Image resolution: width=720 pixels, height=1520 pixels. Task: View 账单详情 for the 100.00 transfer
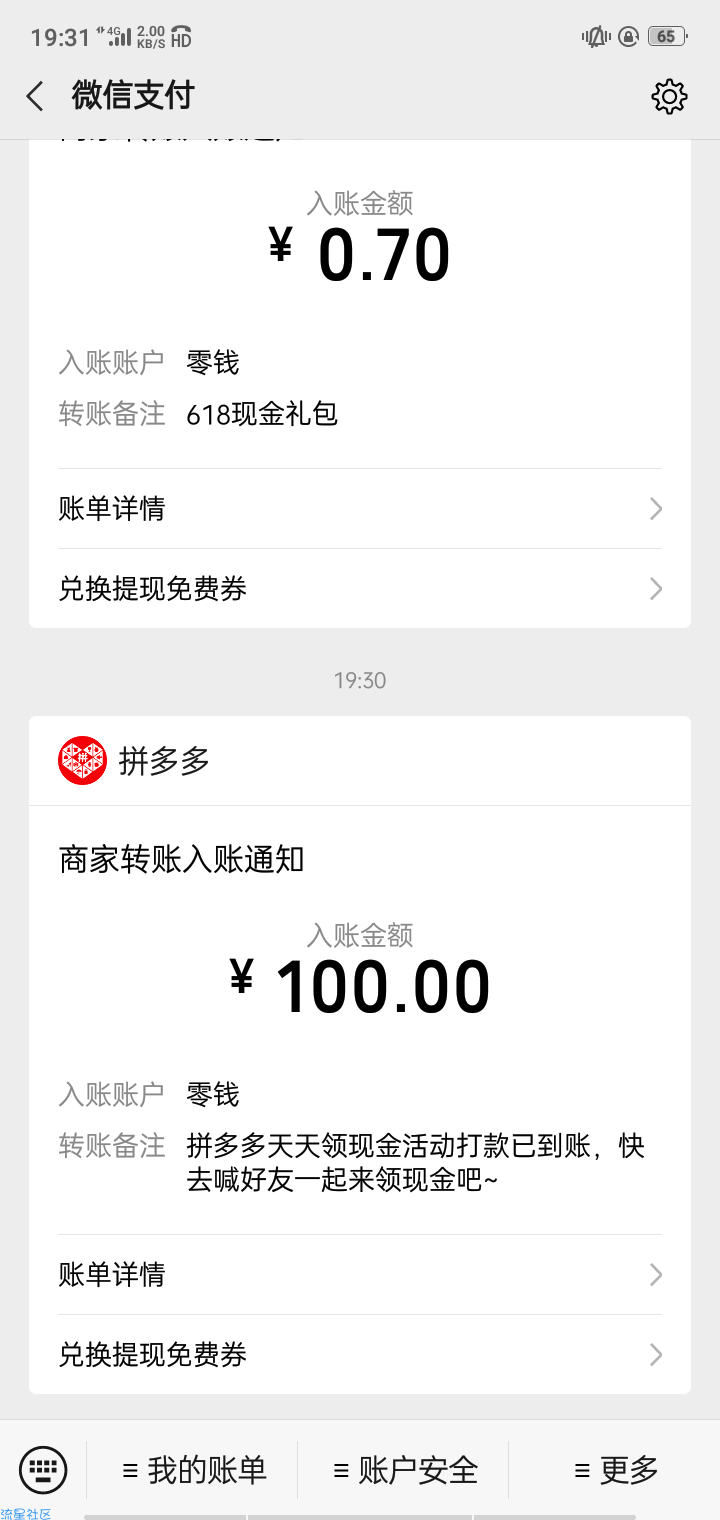360,1275
